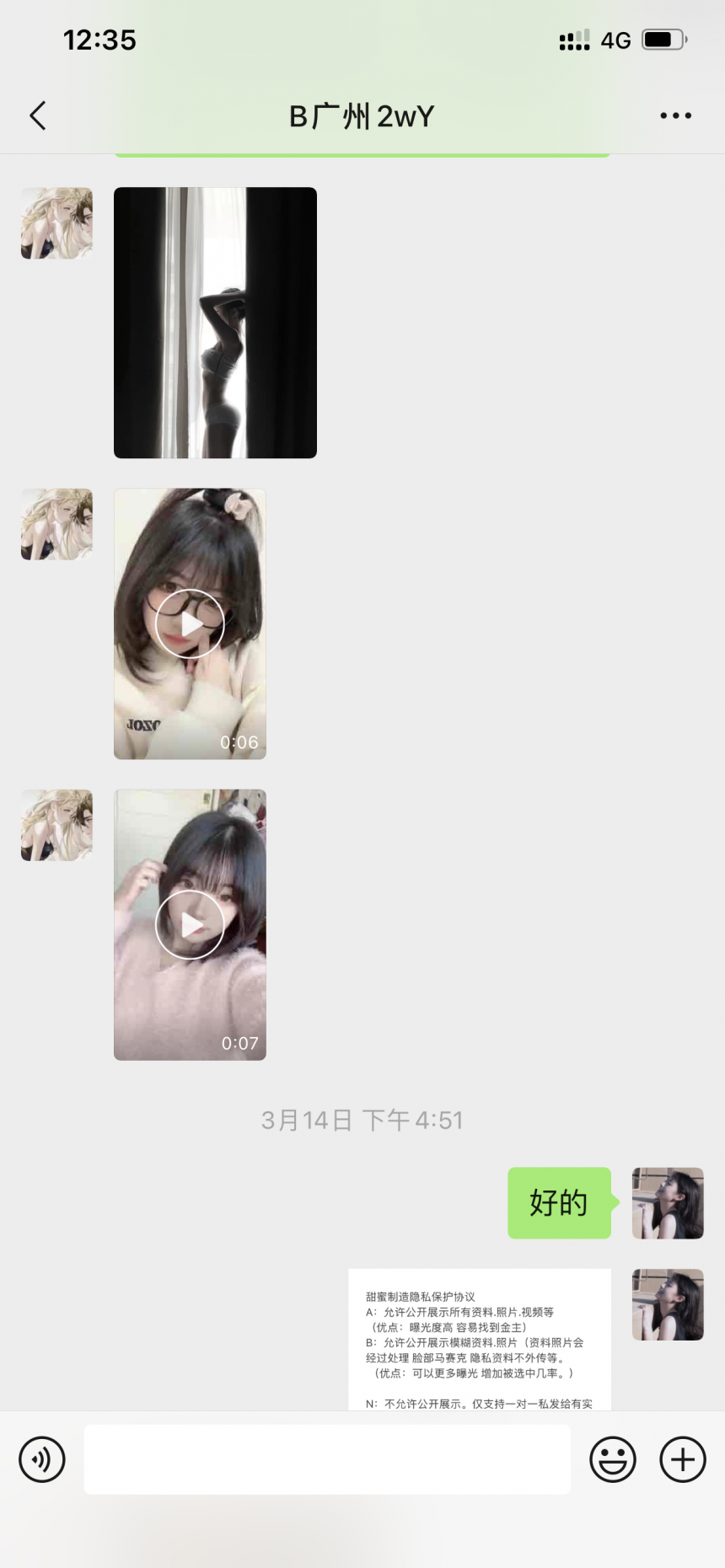Screen dimensions: 725x1568
Task: Open the chat details overflow menu
Action: pos(675,115)
